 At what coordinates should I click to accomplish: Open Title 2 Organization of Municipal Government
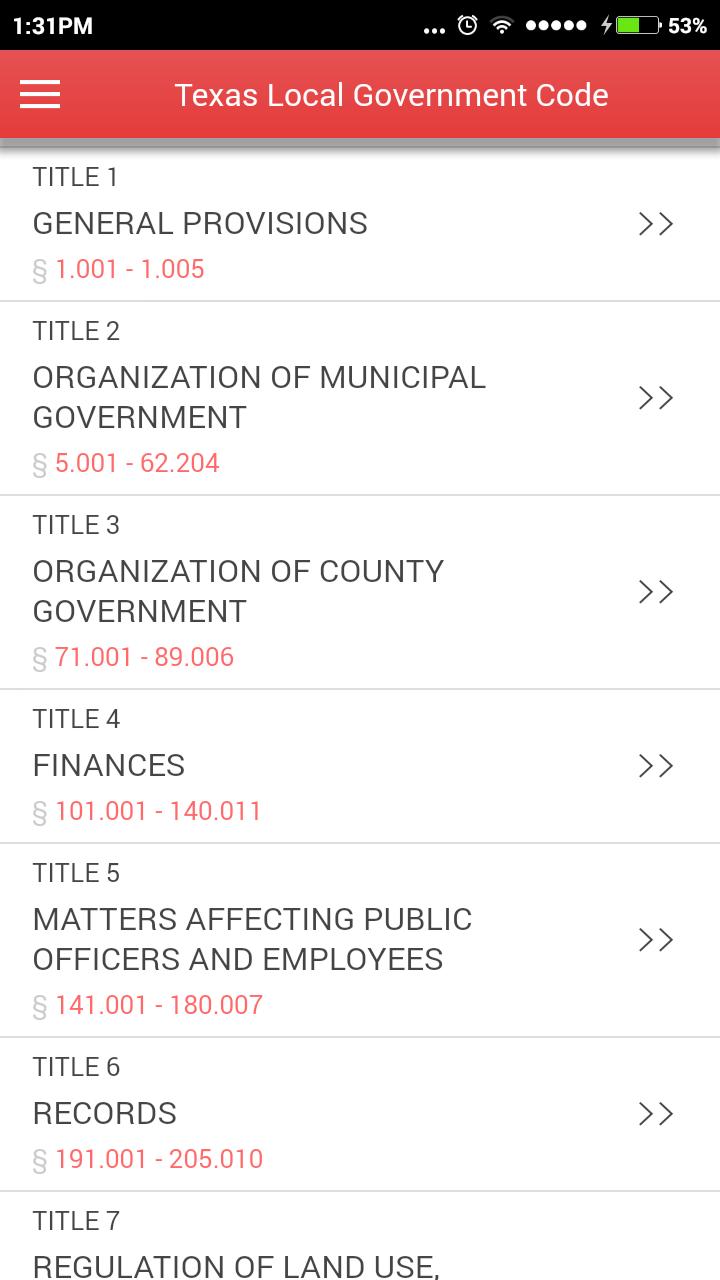pos(360,398)
